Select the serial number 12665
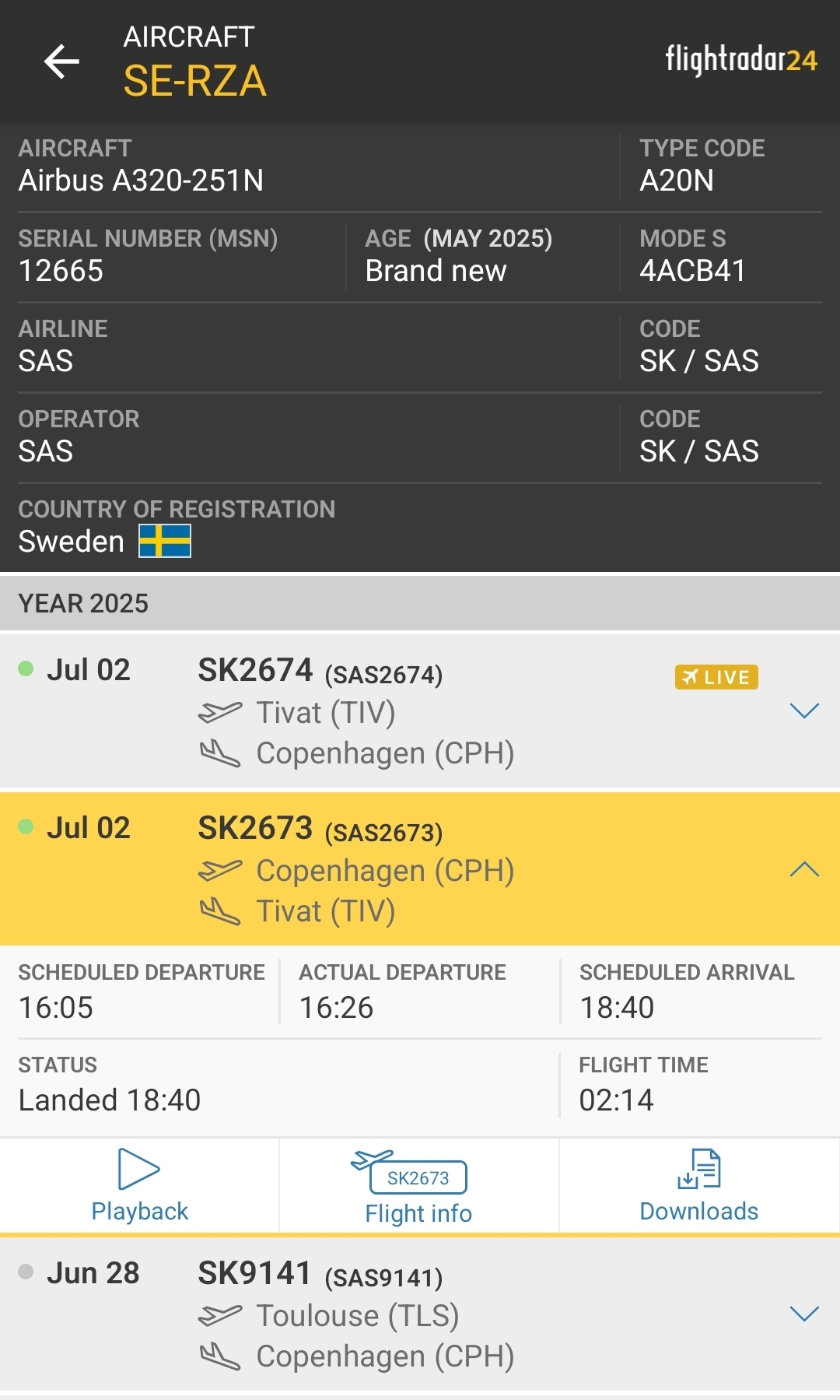The height and width of the screenshot is (1400, 840). pos(61,270)
